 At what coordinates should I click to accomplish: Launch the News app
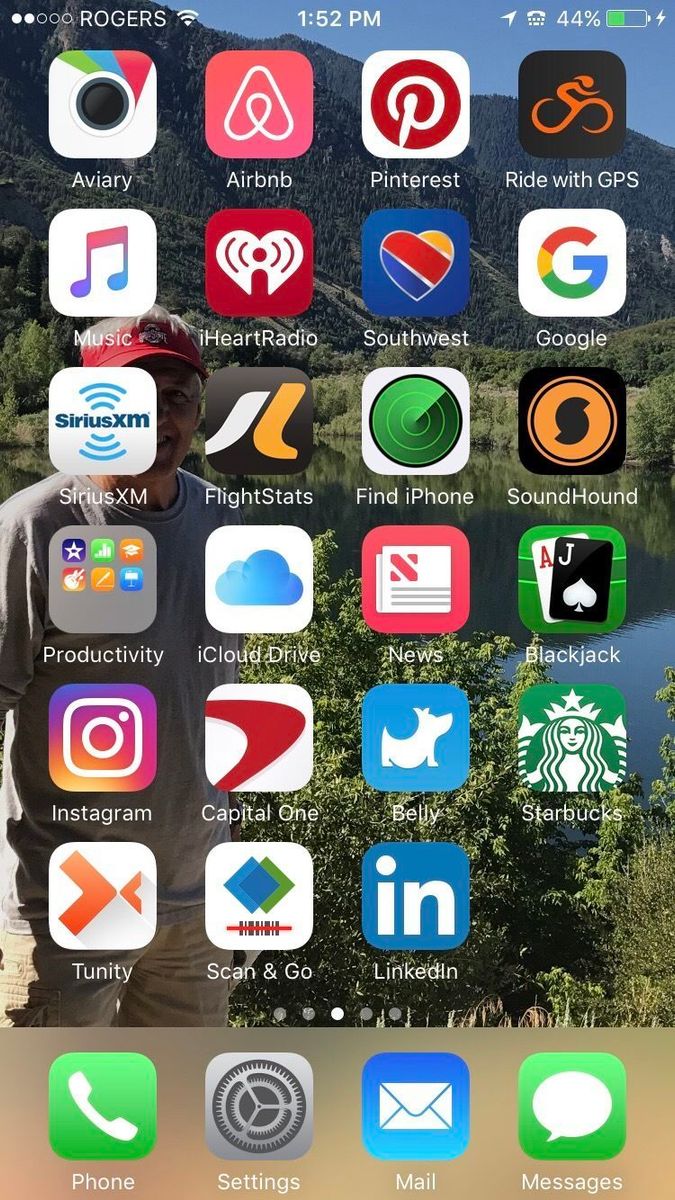click(x=415, y=579)
